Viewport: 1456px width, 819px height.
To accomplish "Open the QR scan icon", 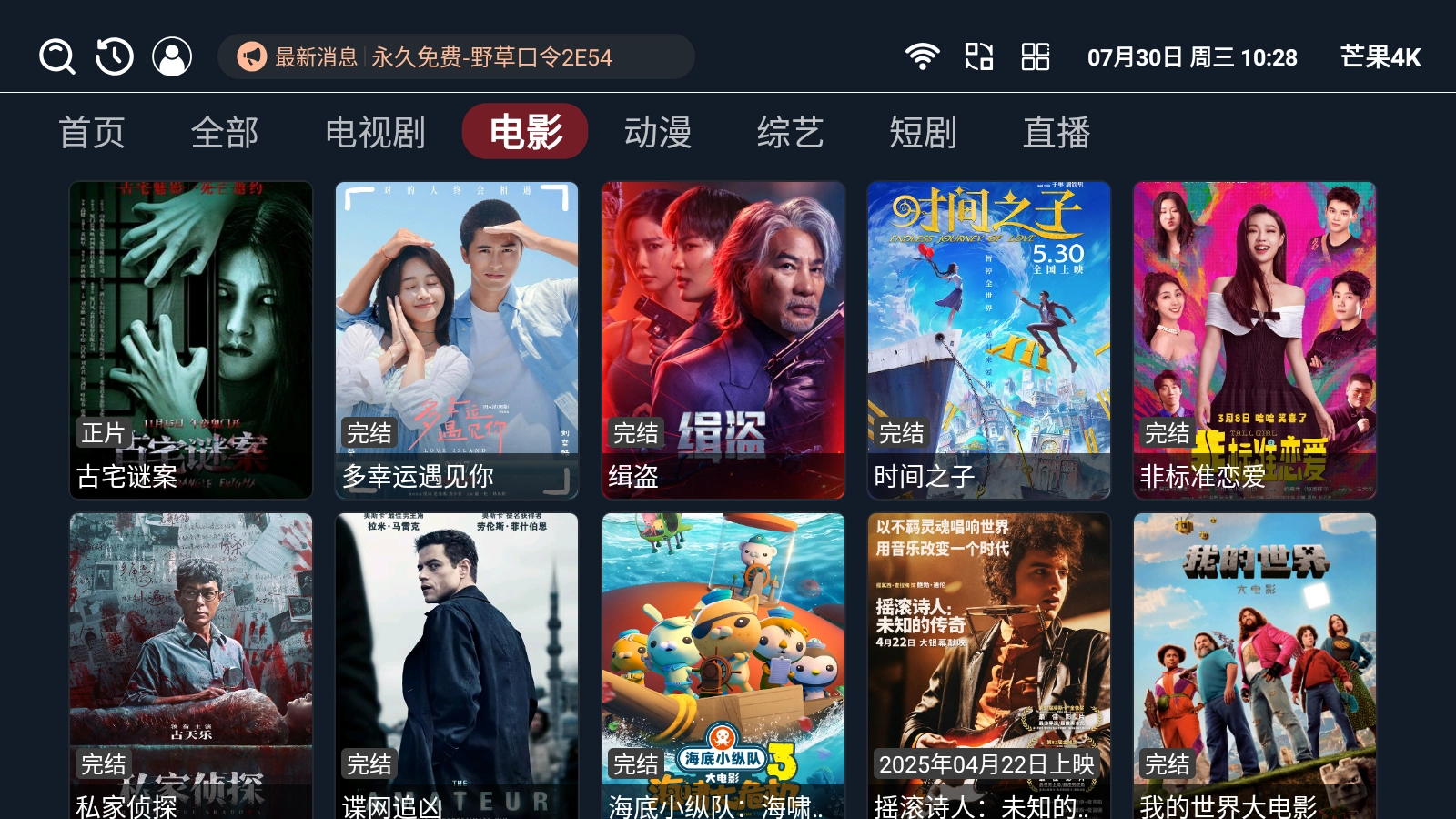I will (978, 56).
